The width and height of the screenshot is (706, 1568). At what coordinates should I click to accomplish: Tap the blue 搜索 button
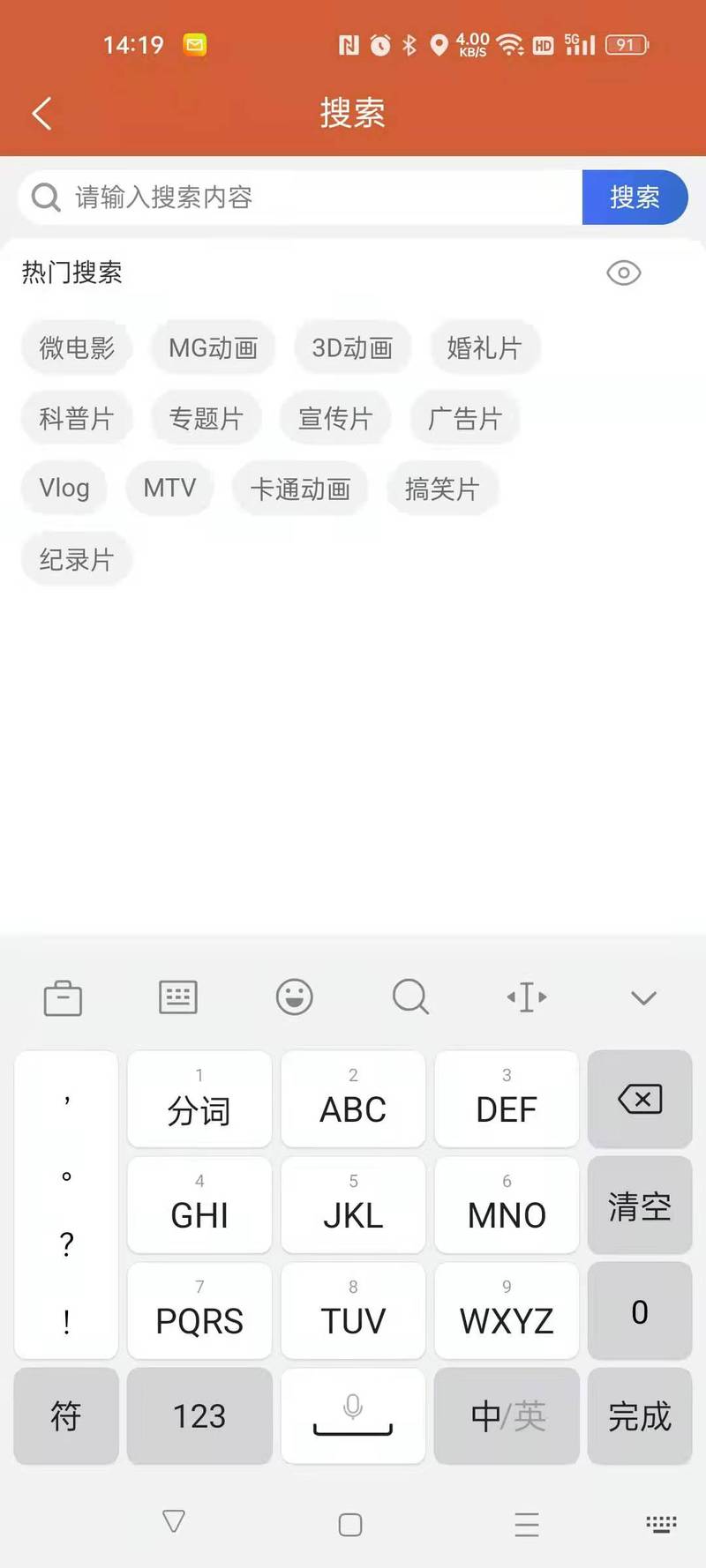[x=635, y=198]
